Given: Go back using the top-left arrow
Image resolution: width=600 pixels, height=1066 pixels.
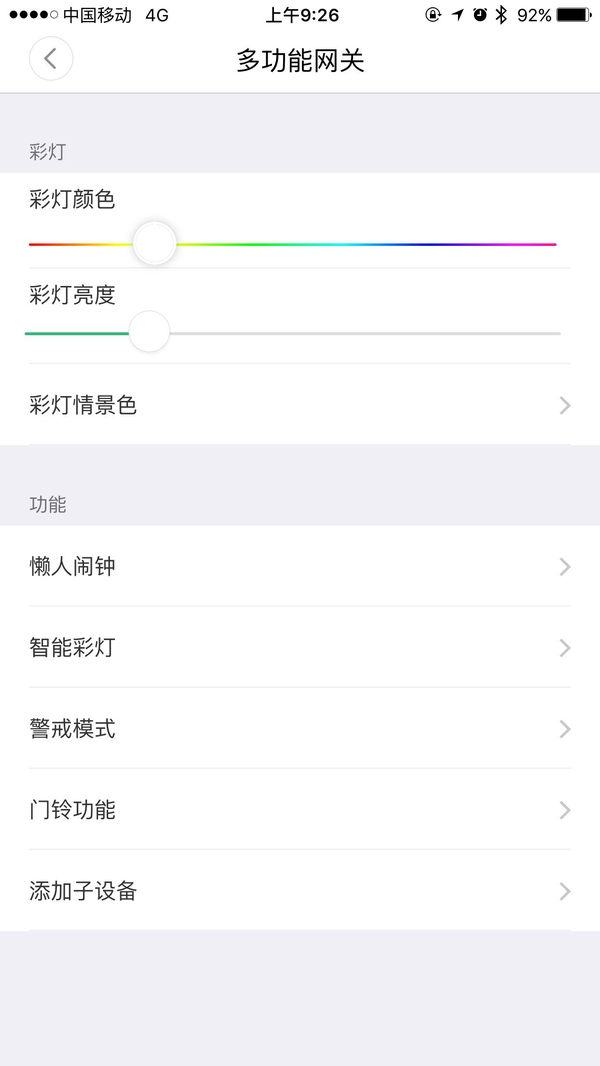Looking at the screenshot, I should click(x=51, y=58).
